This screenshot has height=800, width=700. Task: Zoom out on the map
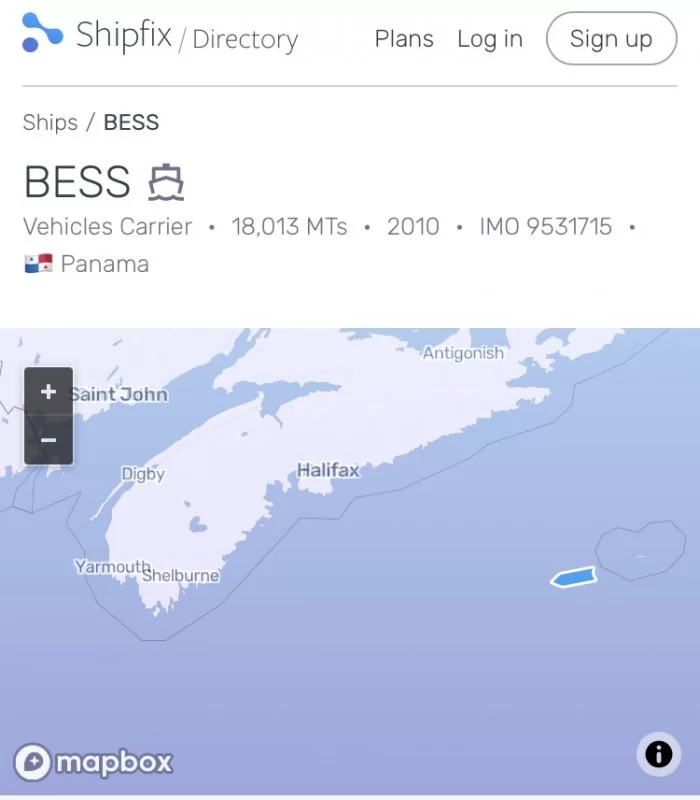(48, 440)
